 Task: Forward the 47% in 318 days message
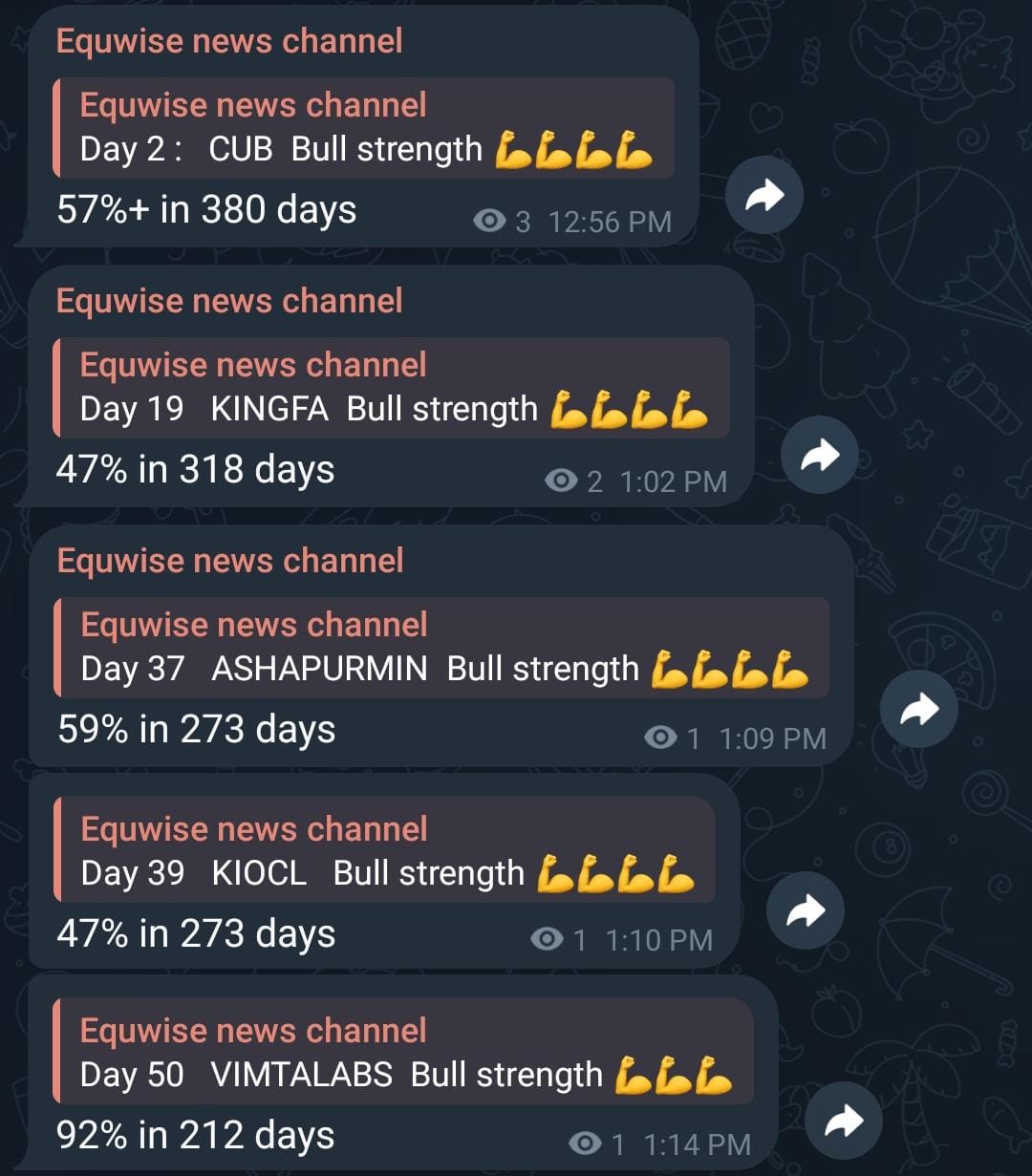819,456
